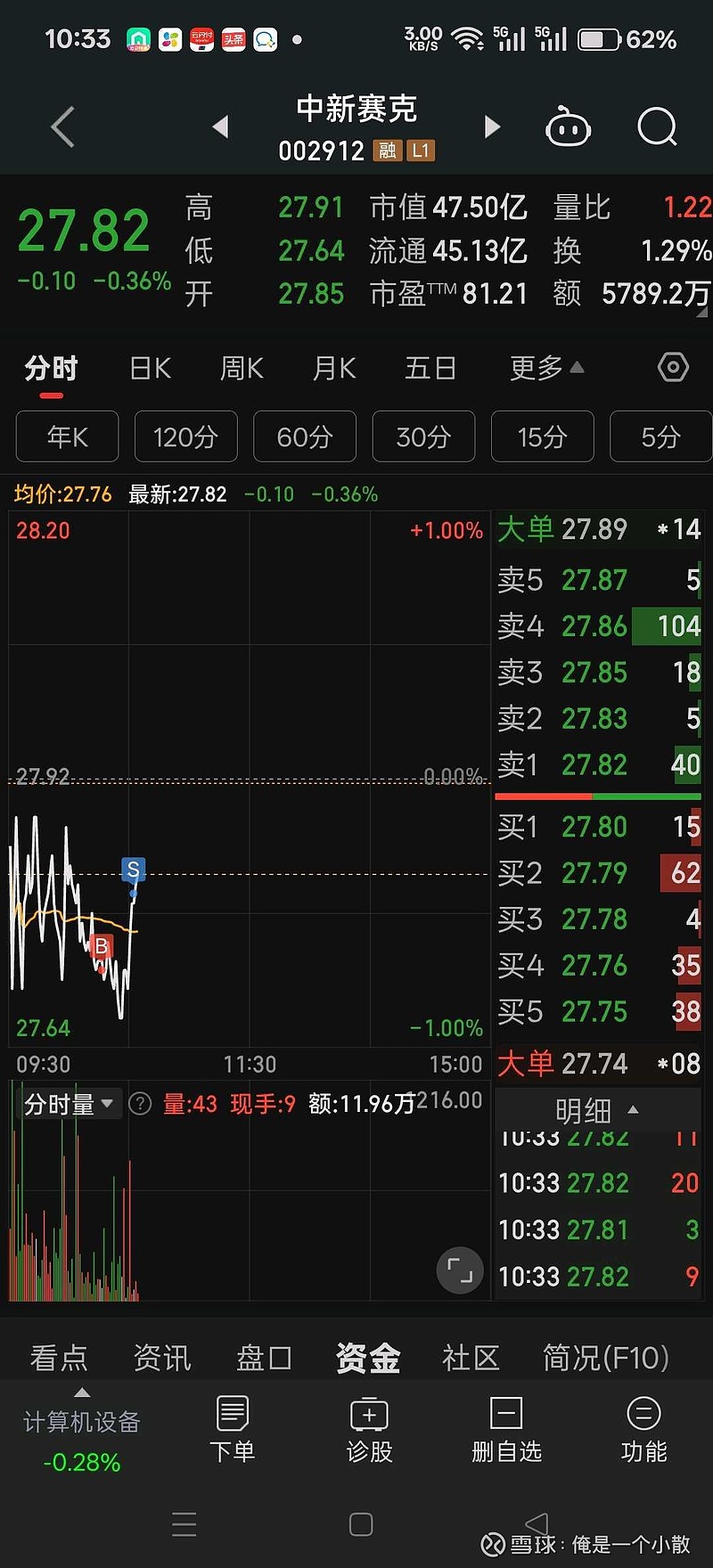Screen dimensions: 713x1568
Task: Go back using the top-left arrow
Action: point(62,127)
